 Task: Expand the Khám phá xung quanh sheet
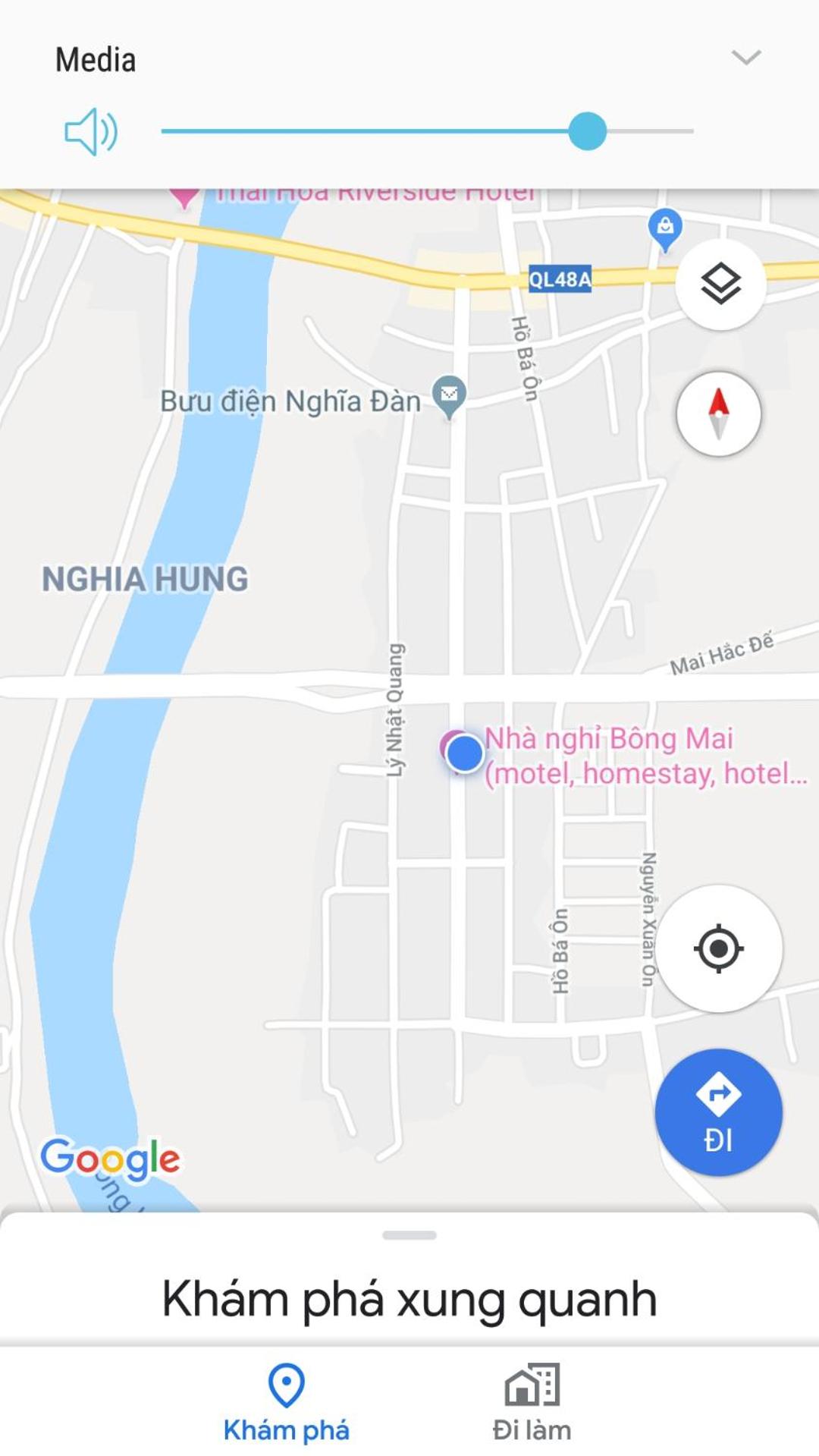[x=409, y=1235]
